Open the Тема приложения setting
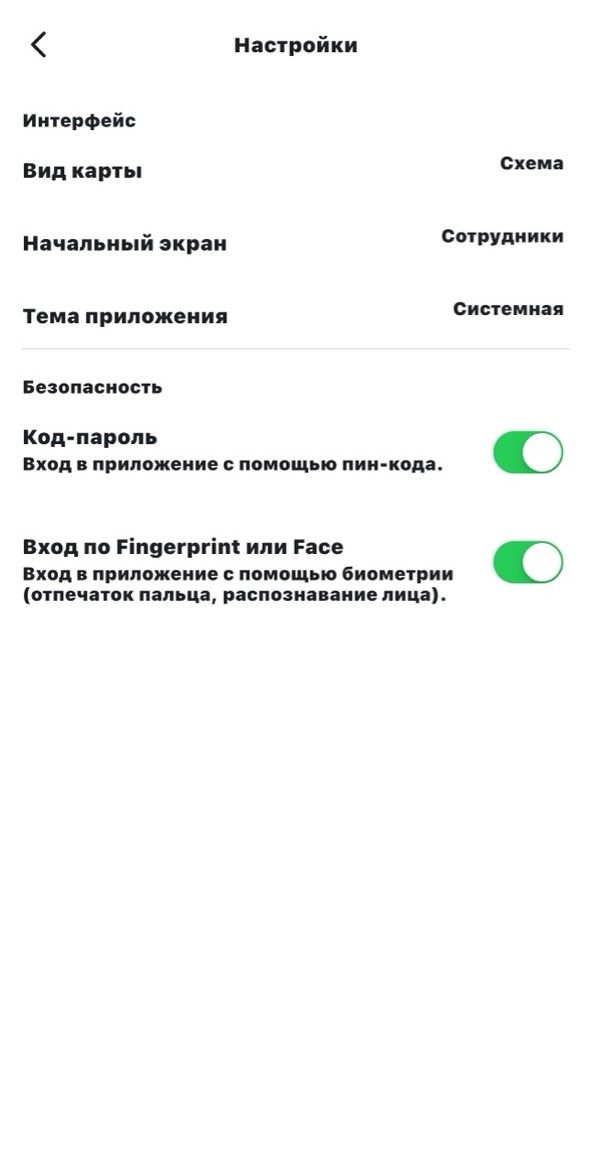 (295, 313)
